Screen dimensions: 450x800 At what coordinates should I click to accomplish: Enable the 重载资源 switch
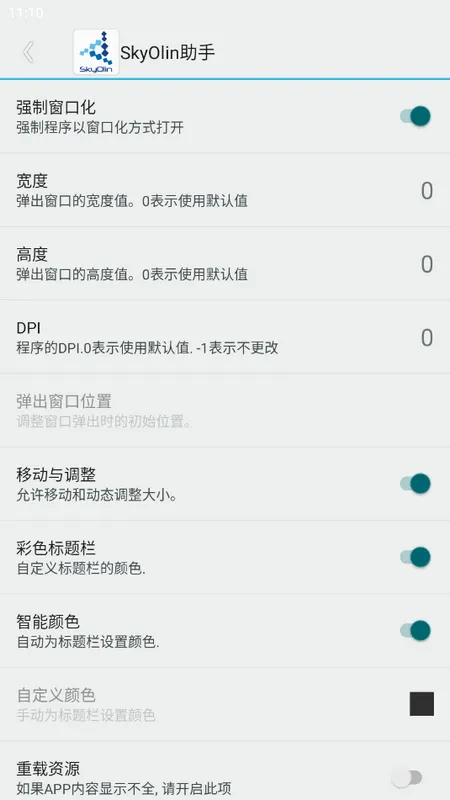(x=407, y=778)
